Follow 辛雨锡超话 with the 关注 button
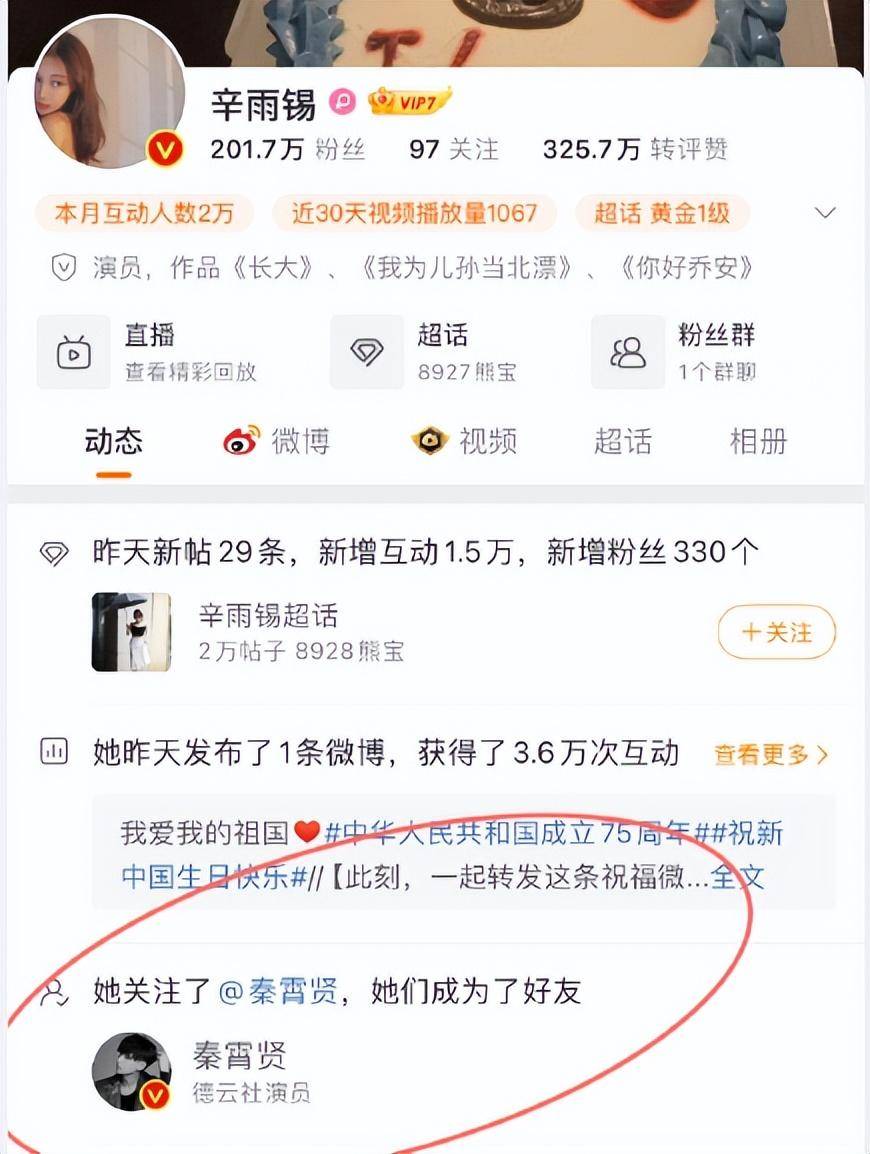This screenshot has width=870, height=1154. click(776, 632)
